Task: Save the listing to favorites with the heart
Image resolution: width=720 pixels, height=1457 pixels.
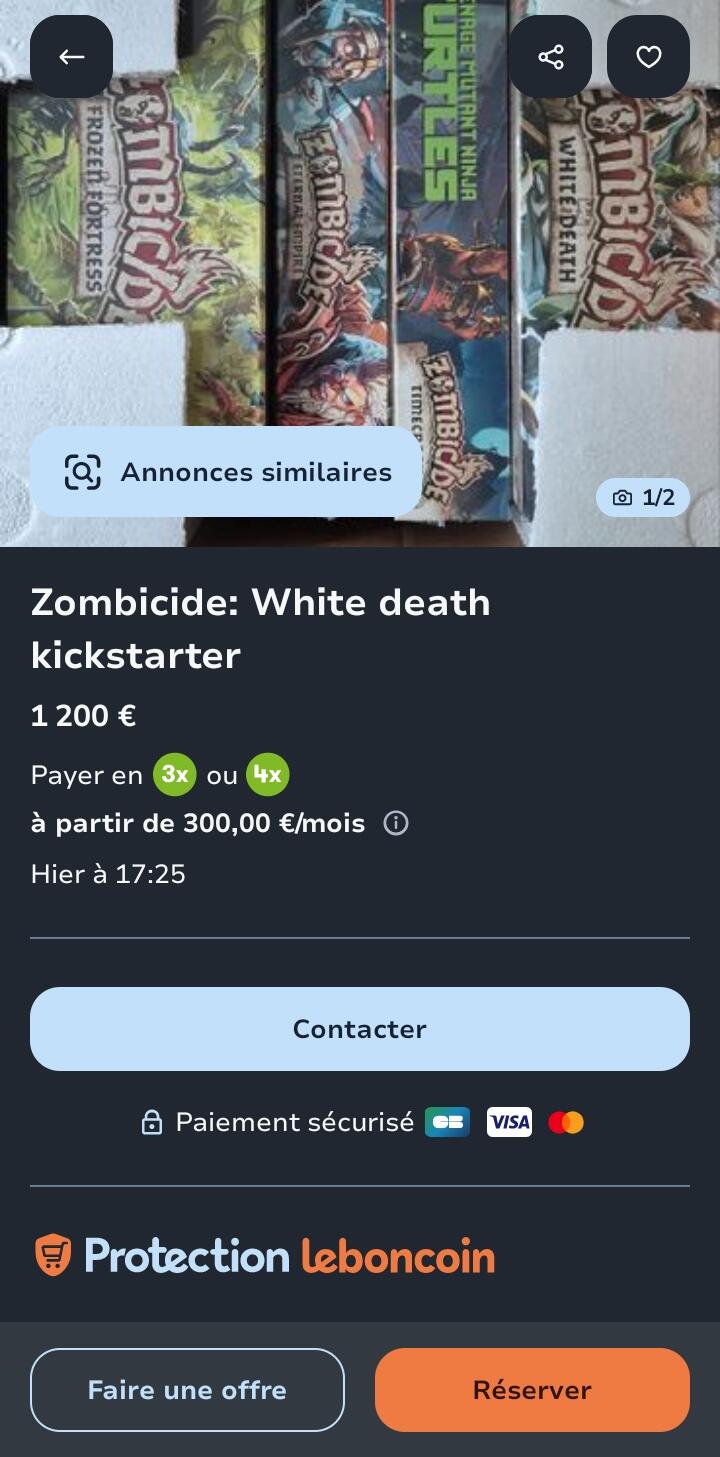Action: pyautogui.click(x=649, y=57)
